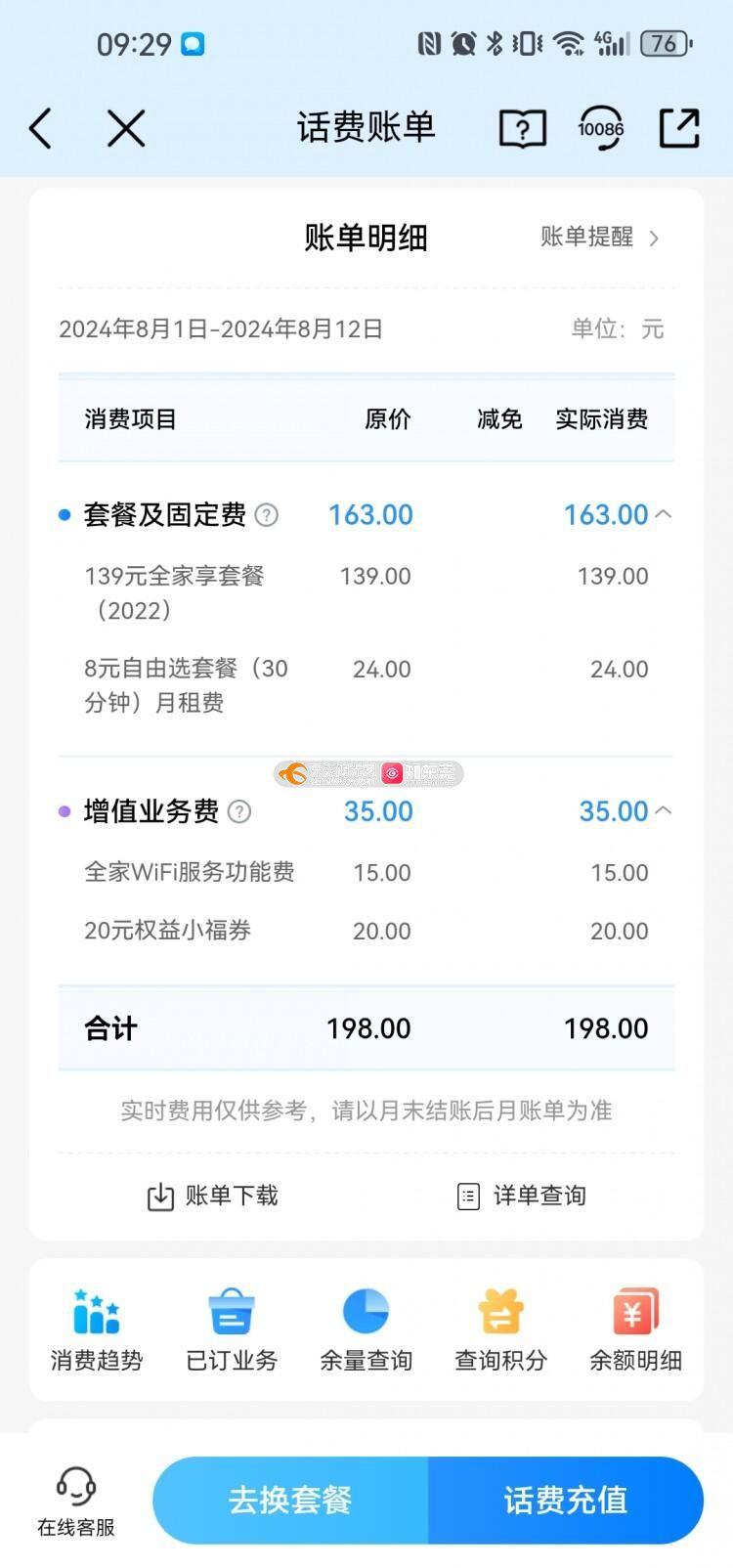Tap 话费充值 to recharge

pos(566,1501)
